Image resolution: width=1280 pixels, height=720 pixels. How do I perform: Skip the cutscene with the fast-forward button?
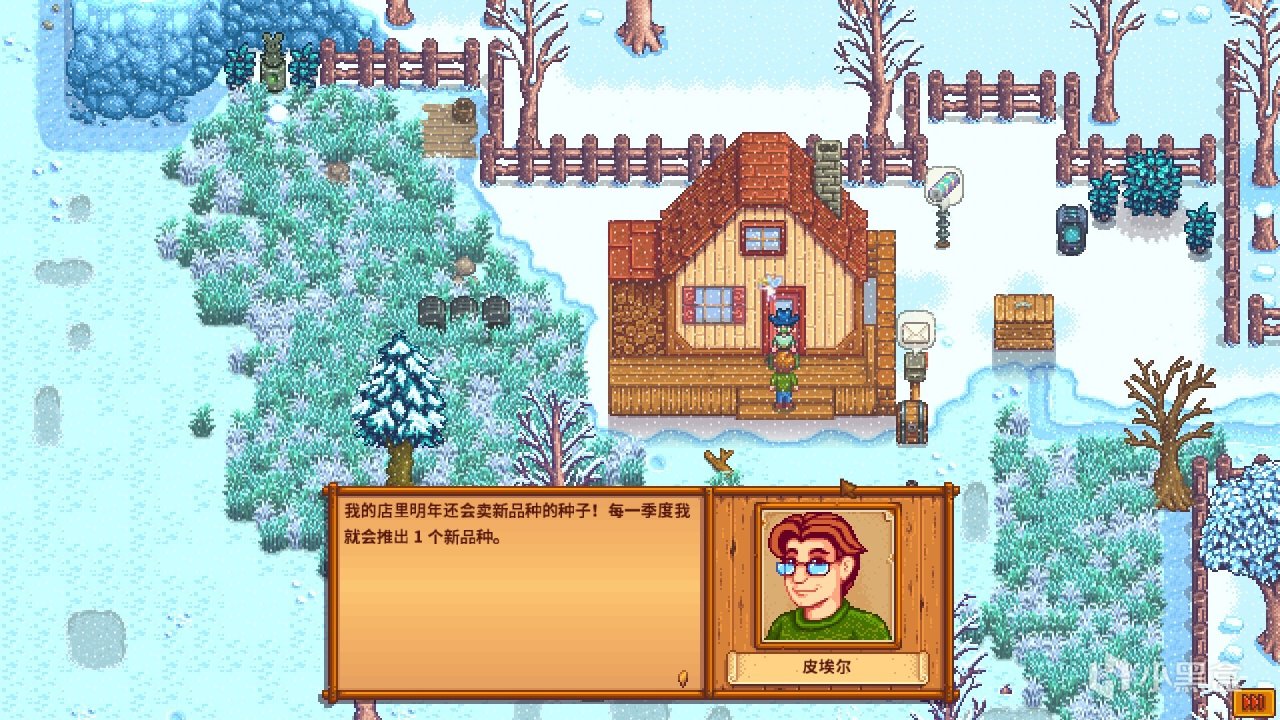1251,702
